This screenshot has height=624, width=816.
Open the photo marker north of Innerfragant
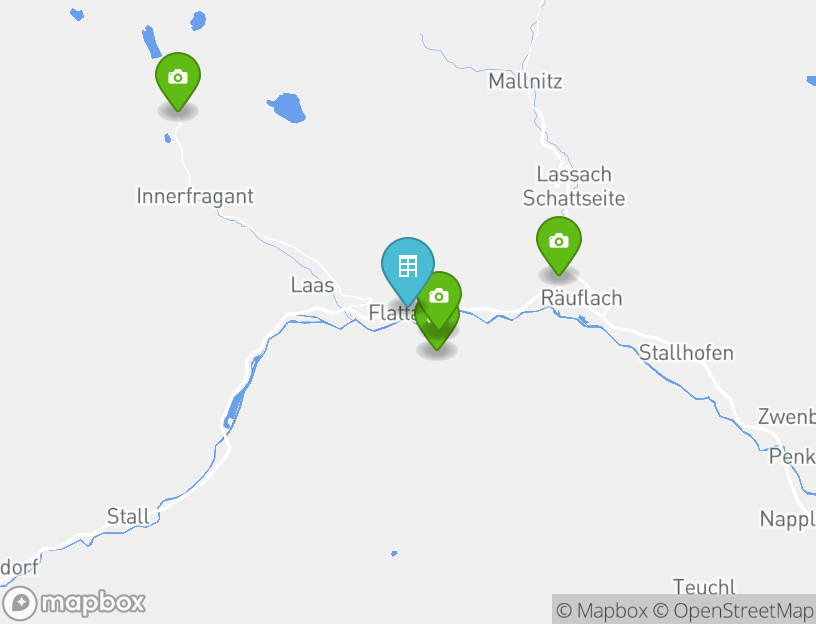(x=177, y=77)
